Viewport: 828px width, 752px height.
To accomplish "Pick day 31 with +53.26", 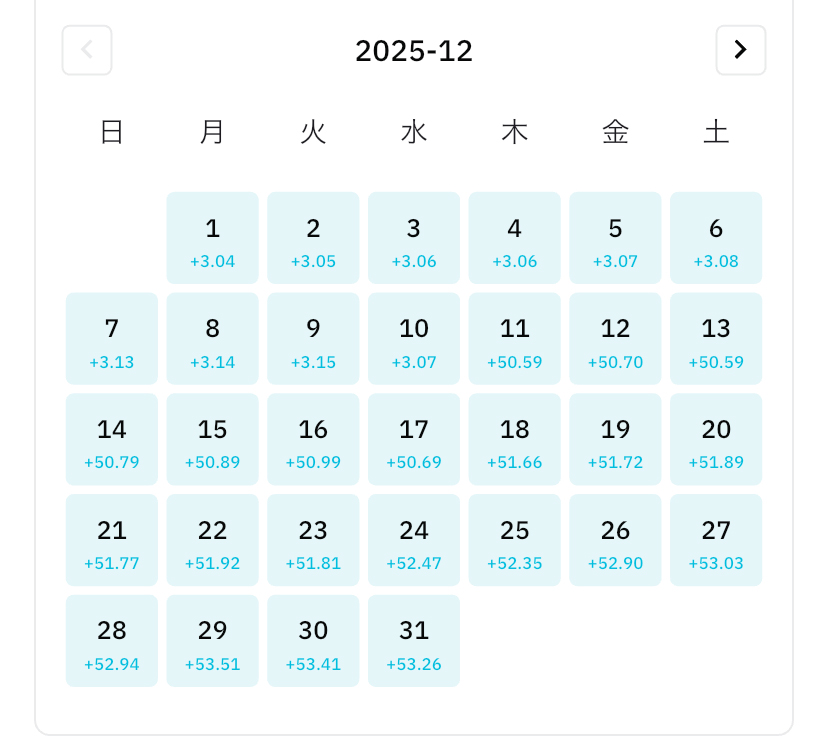I will click(414, 641).
